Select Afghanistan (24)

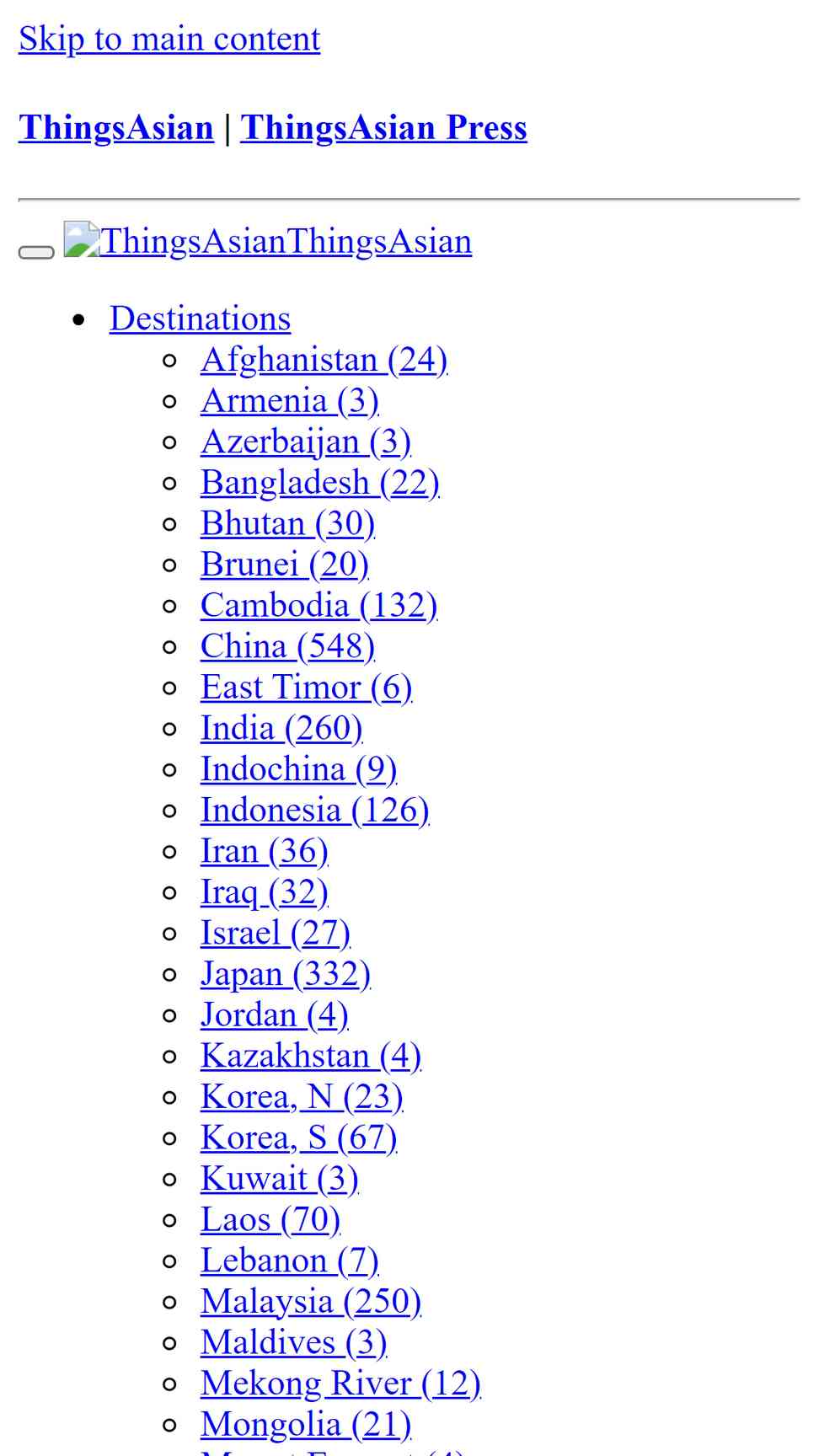pyautogui.click(x=324, y=360)
